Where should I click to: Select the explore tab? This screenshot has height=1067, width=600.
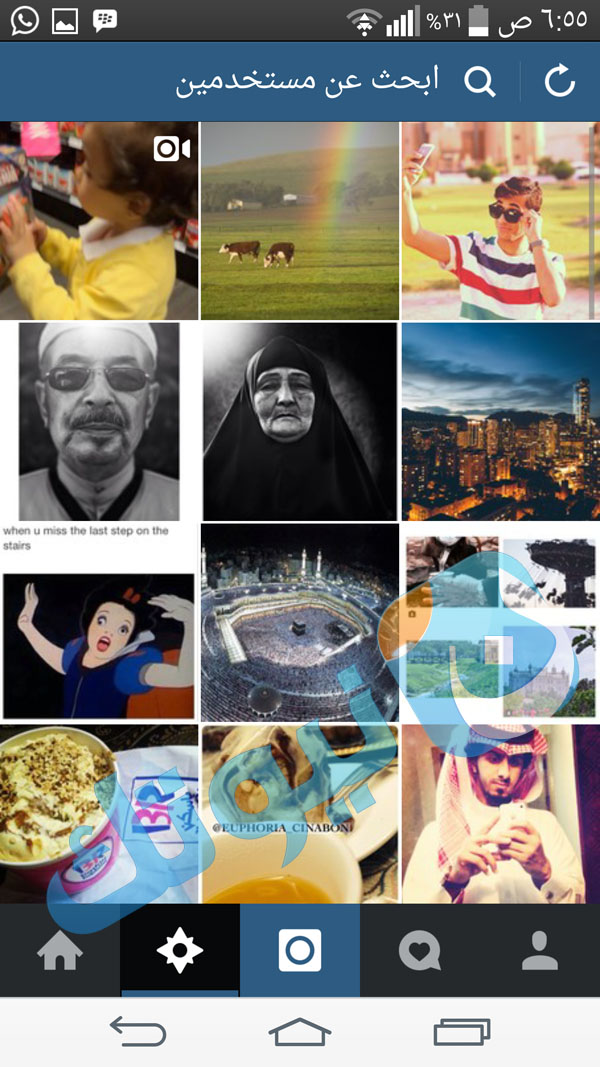coord(180,950)
